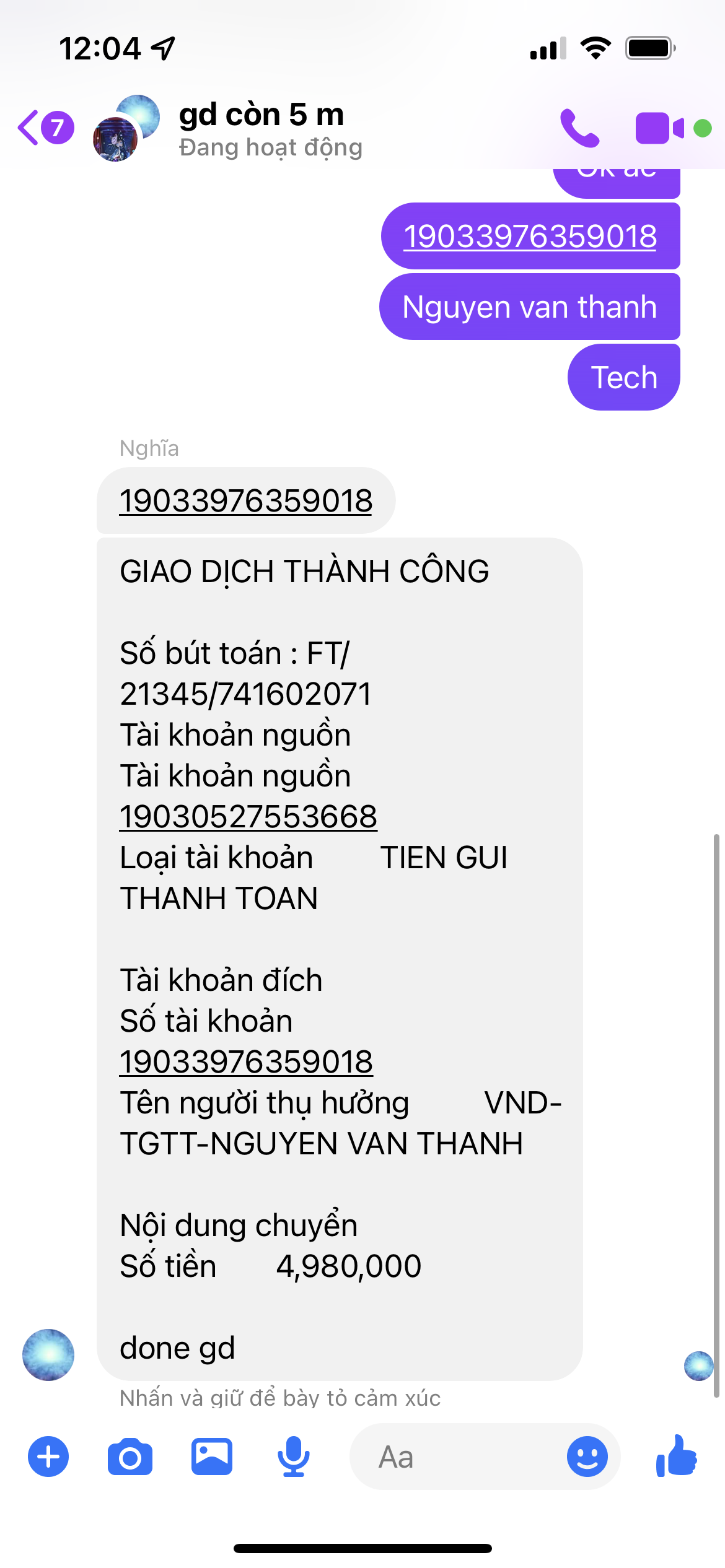Send a thumbs-up like
The image size is (725, 1568).
tap(676, 1457)
